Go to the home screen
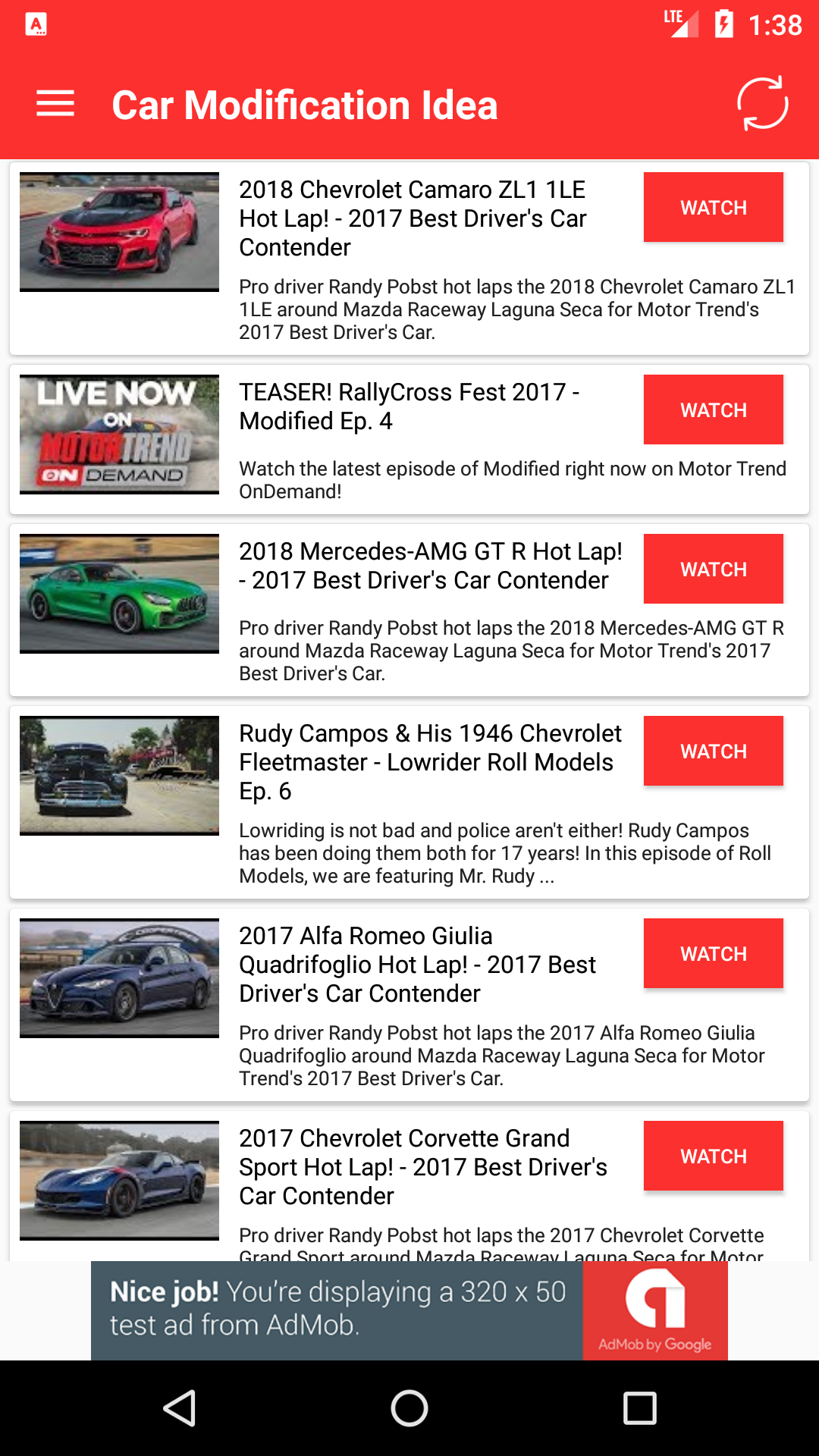Image resolution: width=819 pixels, height=1456 pixels. [x=409, y=1408]
